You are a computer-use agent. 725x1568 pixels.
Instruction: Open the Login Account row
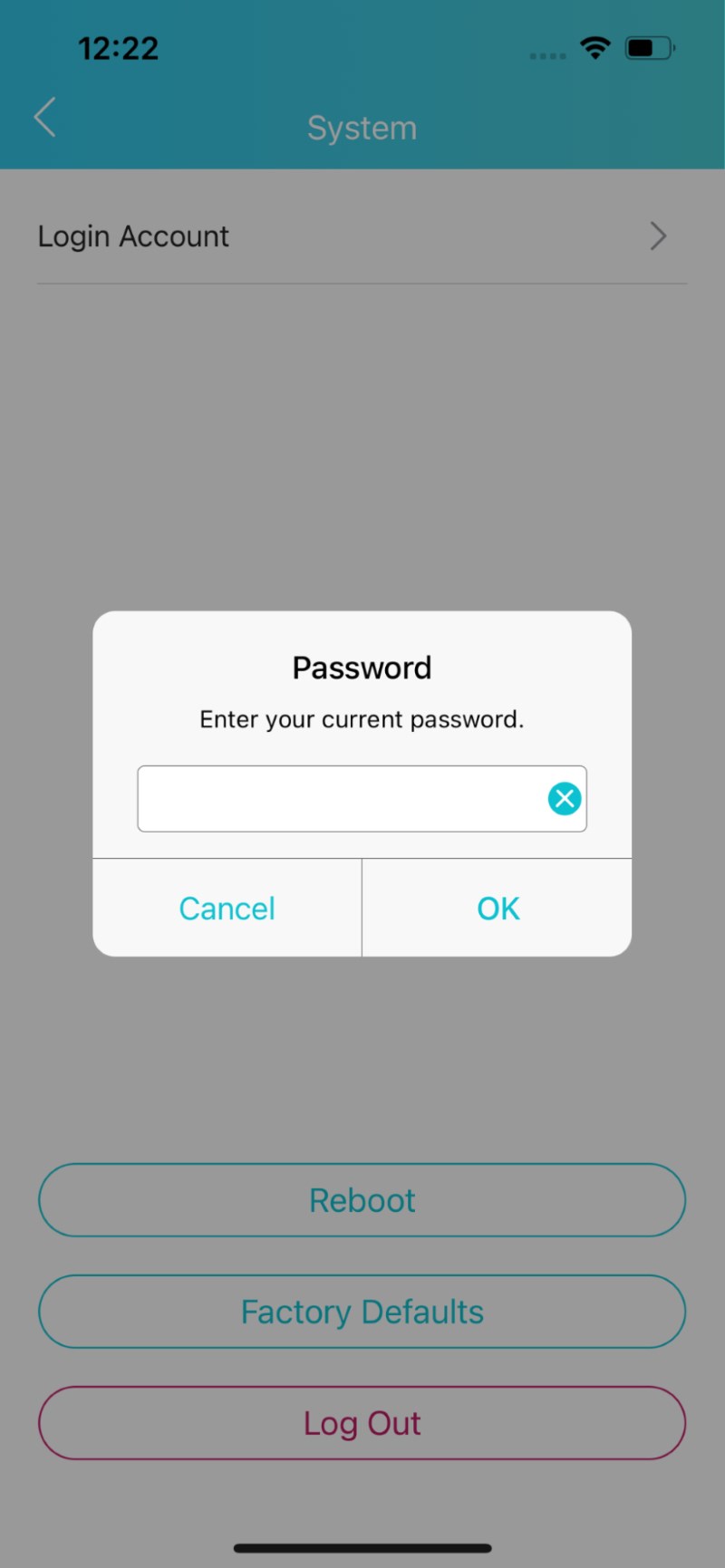[362, 236]
